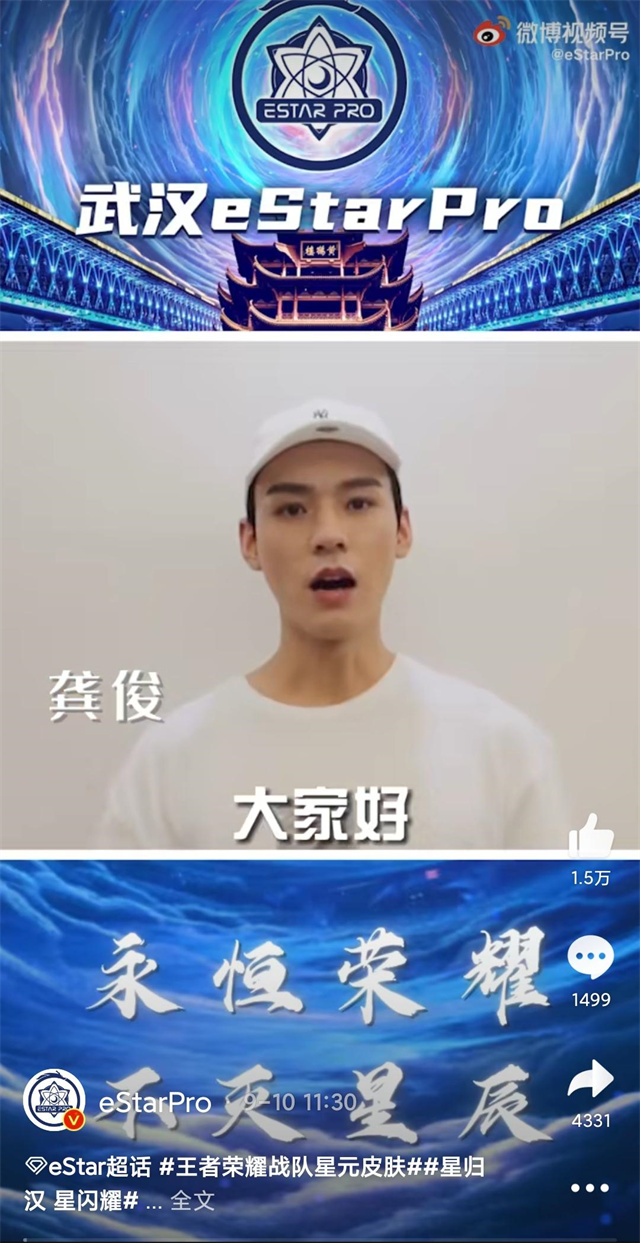Share this video via the arrow
Image resolution: width=640 pixels, height=1243 pixels.
590,1081
